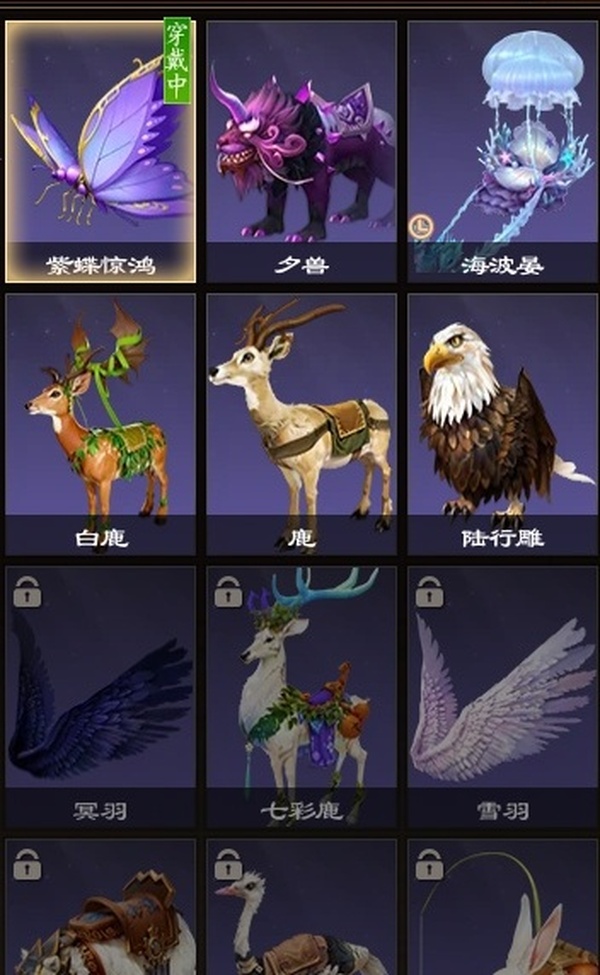Open the locked rabbit mount card
Screen dimensions: 600x975
(x=502, y=910)
